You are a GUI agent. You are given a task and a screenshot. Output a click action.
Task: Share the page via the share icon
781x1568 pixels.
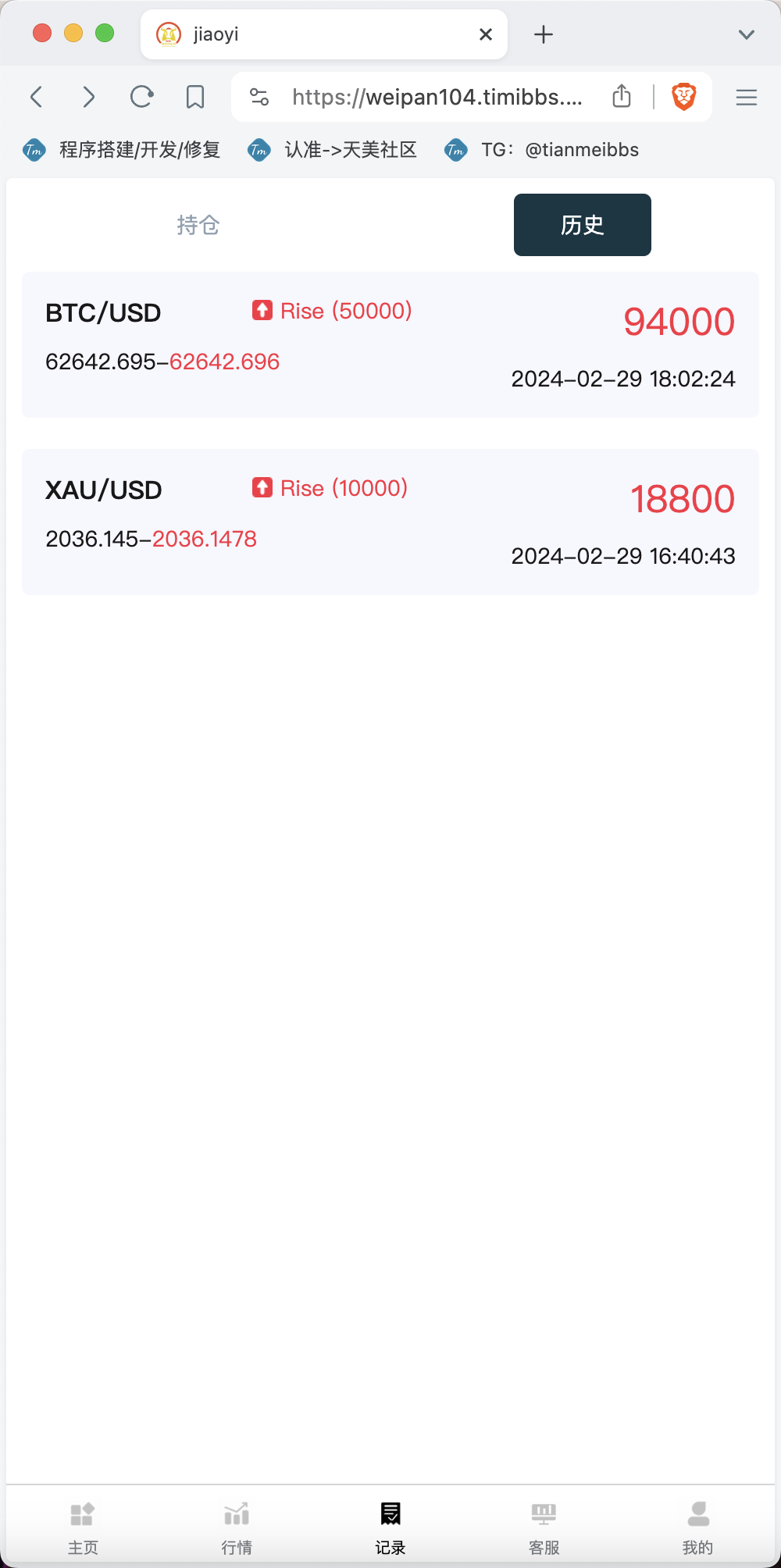pos(622,96)
